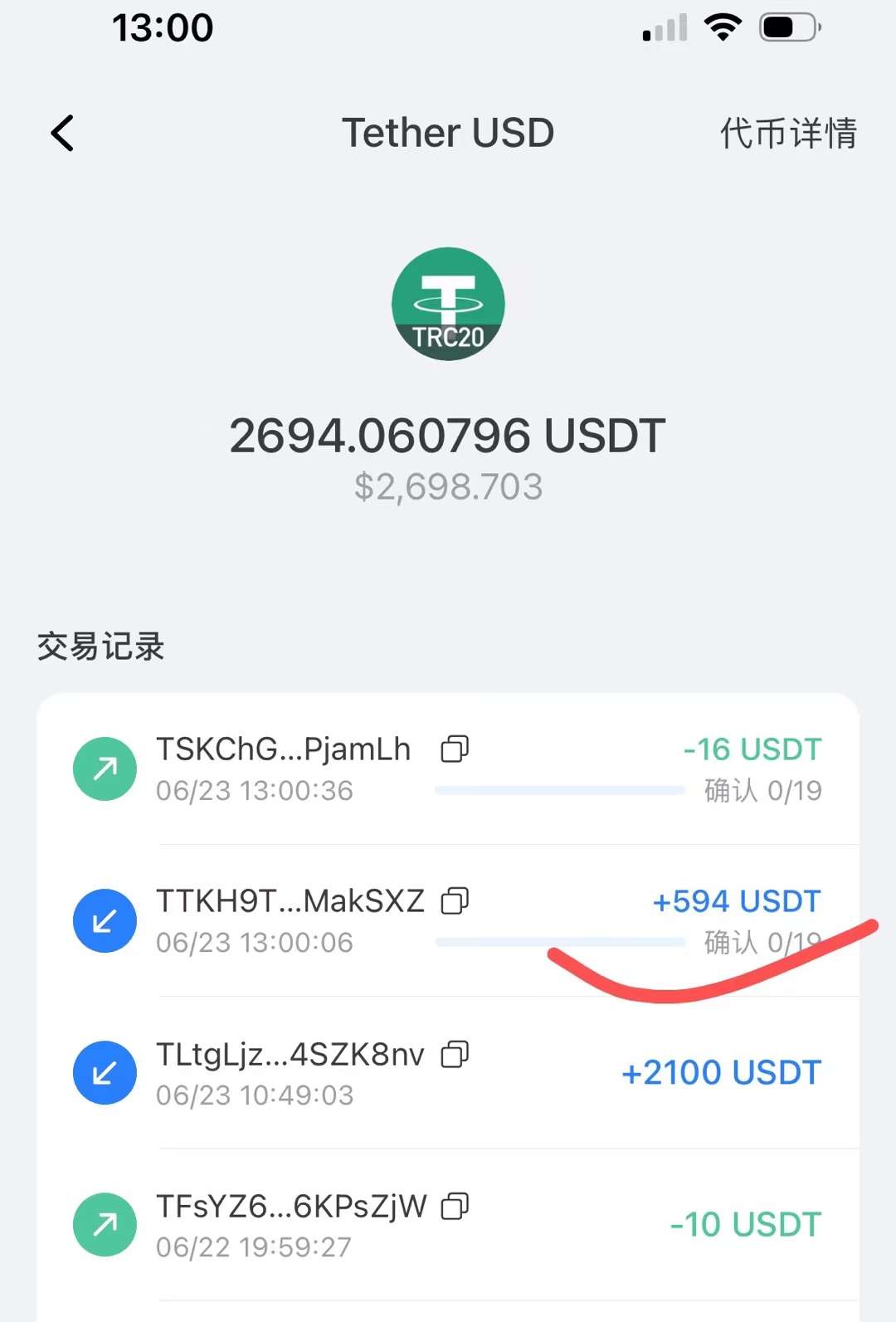Copy the TFsYZ6...6KPsZjW address

tap(455, 1206)
